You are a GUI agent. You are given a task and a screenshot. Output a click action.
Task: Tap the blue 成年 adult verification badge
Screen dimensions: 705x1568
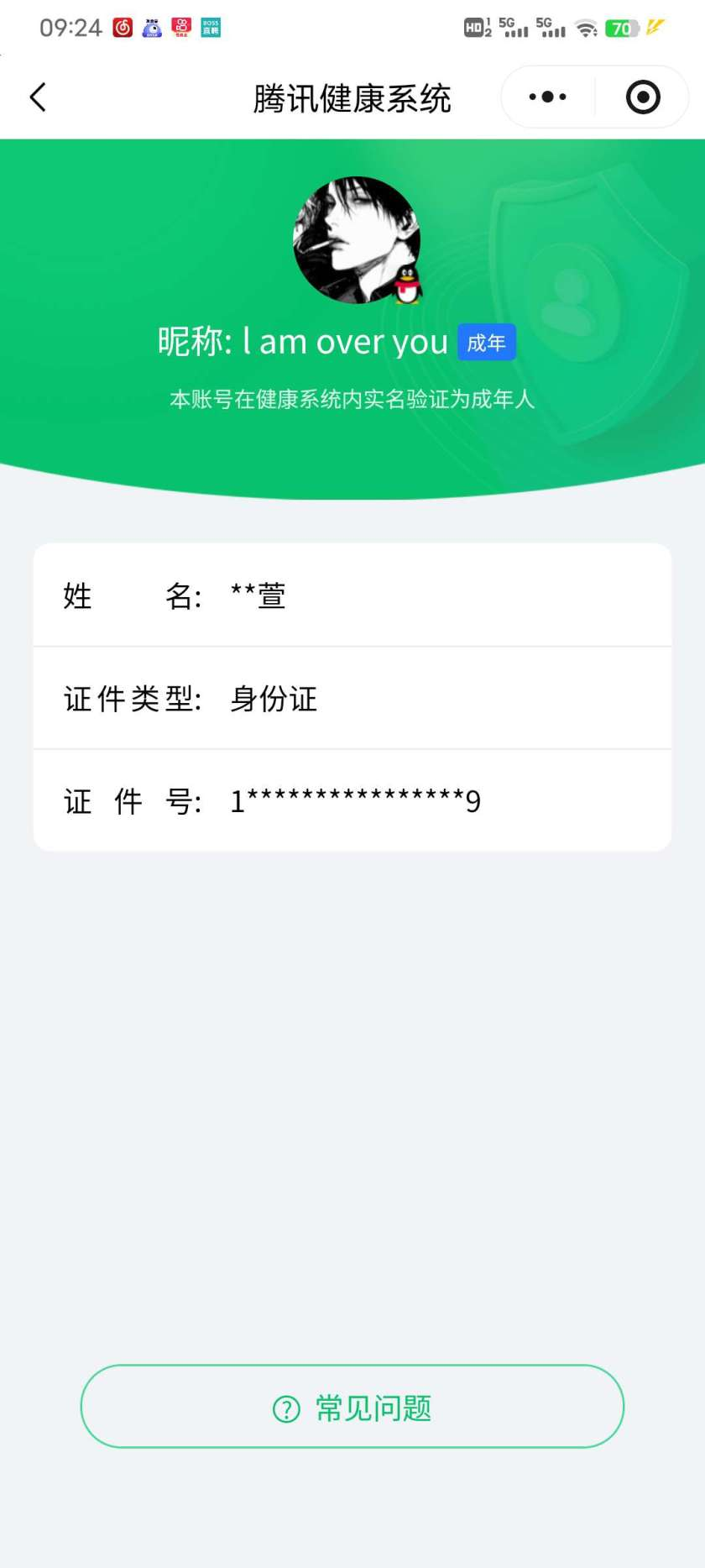(486, 342)
